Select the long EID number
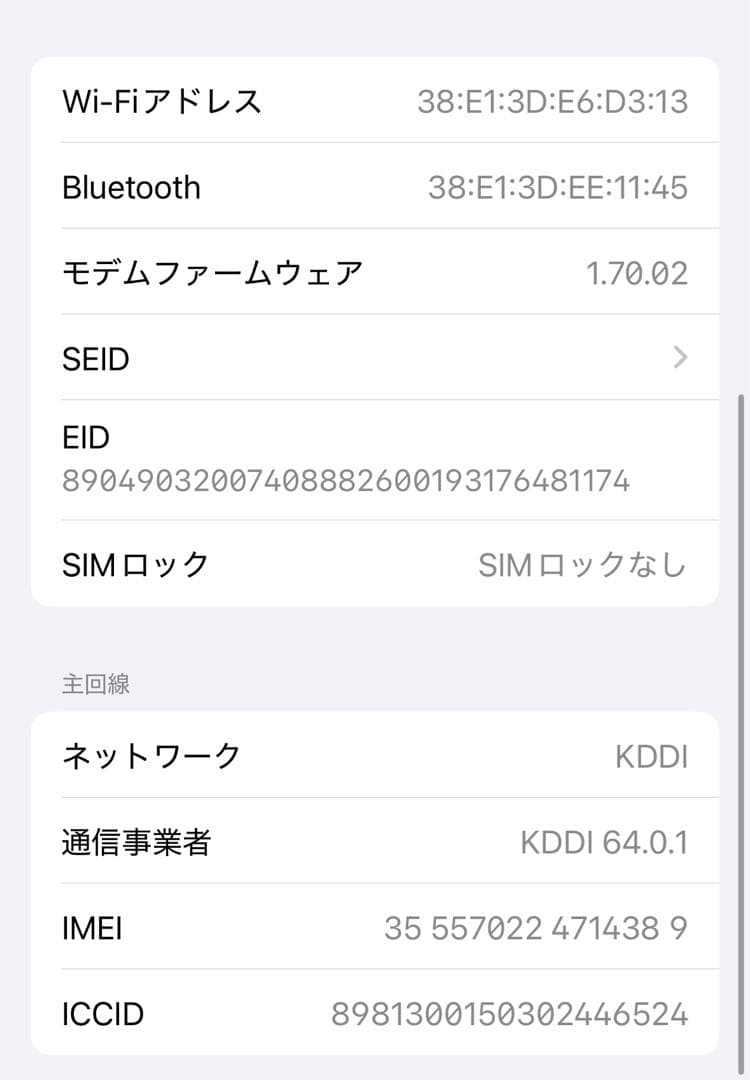Viewport: 750px width, 1080px height. point(345,481)
